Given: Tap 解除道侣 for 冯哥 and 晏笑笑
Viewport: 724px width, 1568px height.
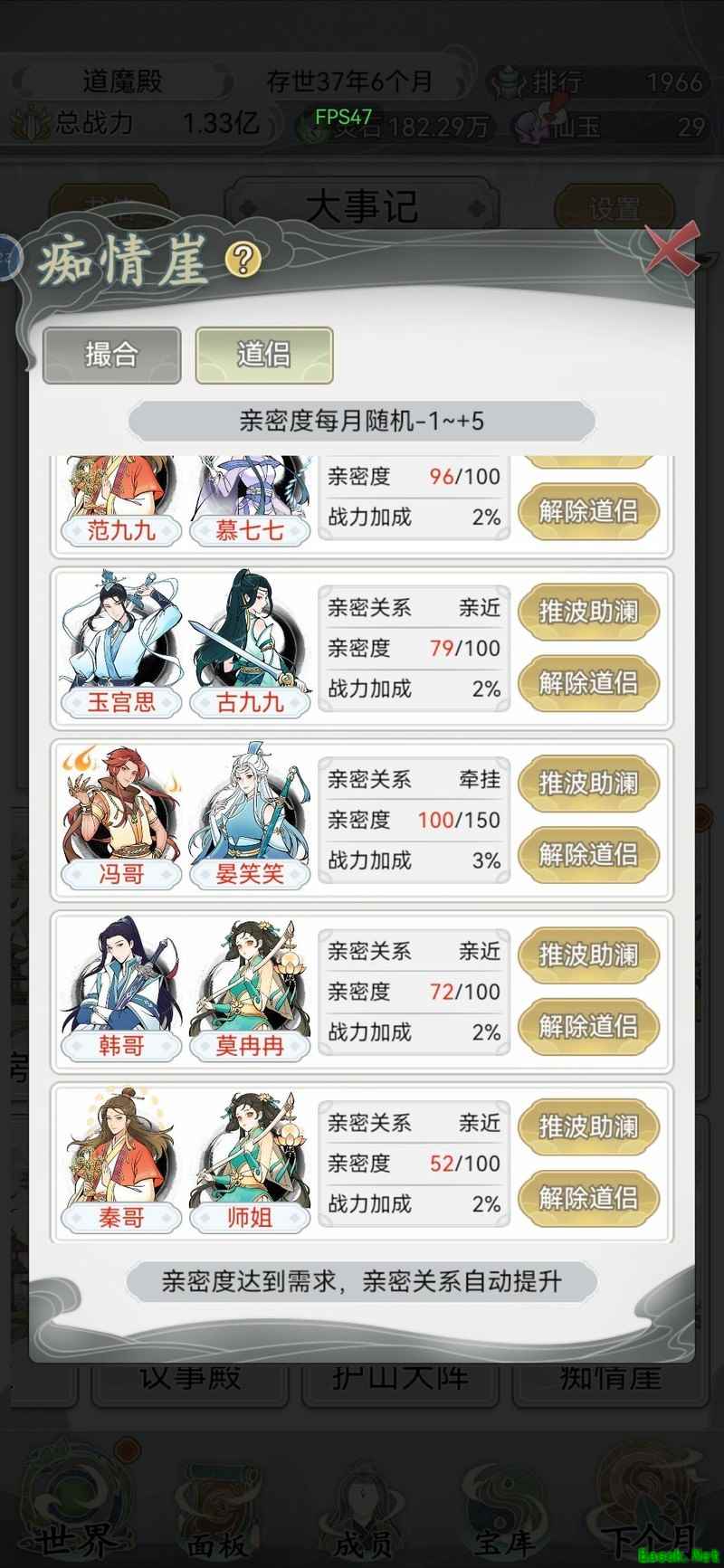Looking at the screenshot, I should (x=588, y=855).
